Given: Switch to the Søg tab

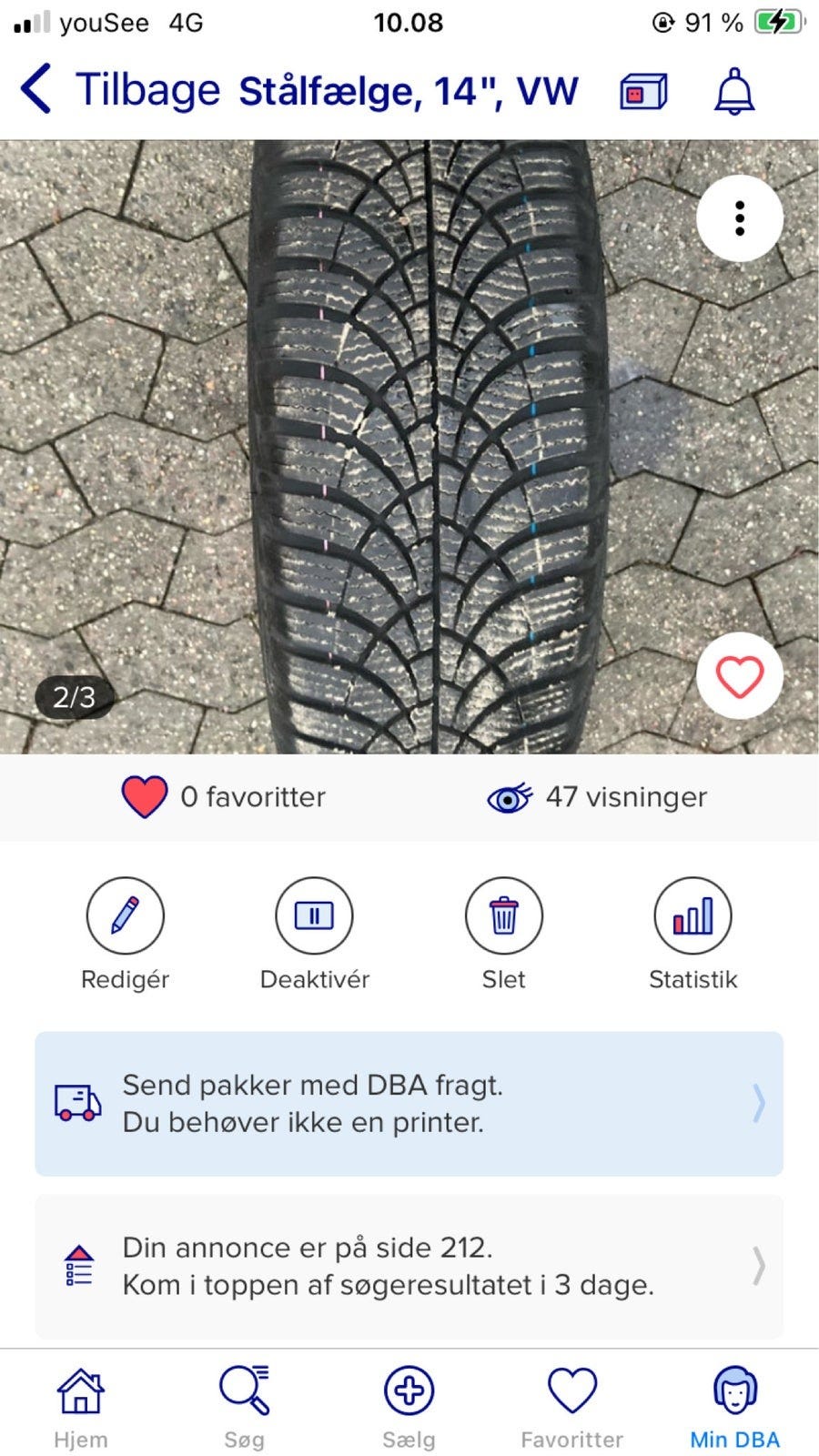Looking at the screenshot, I should point(244,1406).
